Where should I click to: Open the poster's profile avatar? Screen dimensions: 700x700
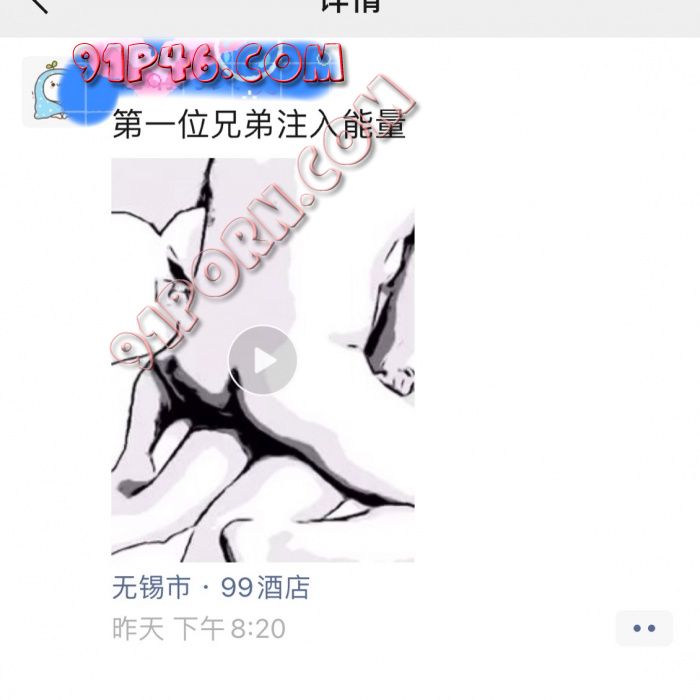tap(52, 92)
